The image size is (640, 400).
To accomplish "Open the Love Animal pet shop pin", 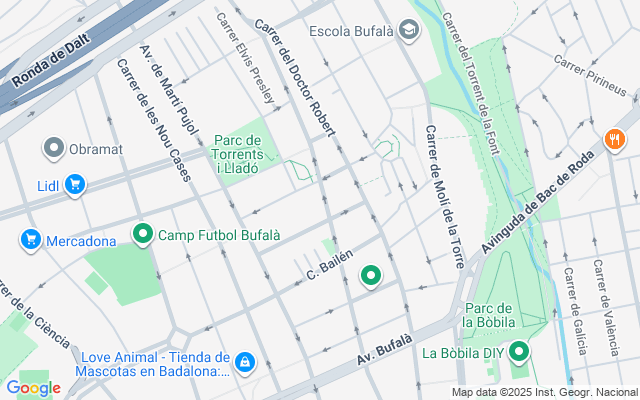I will (x=245, y=362).
